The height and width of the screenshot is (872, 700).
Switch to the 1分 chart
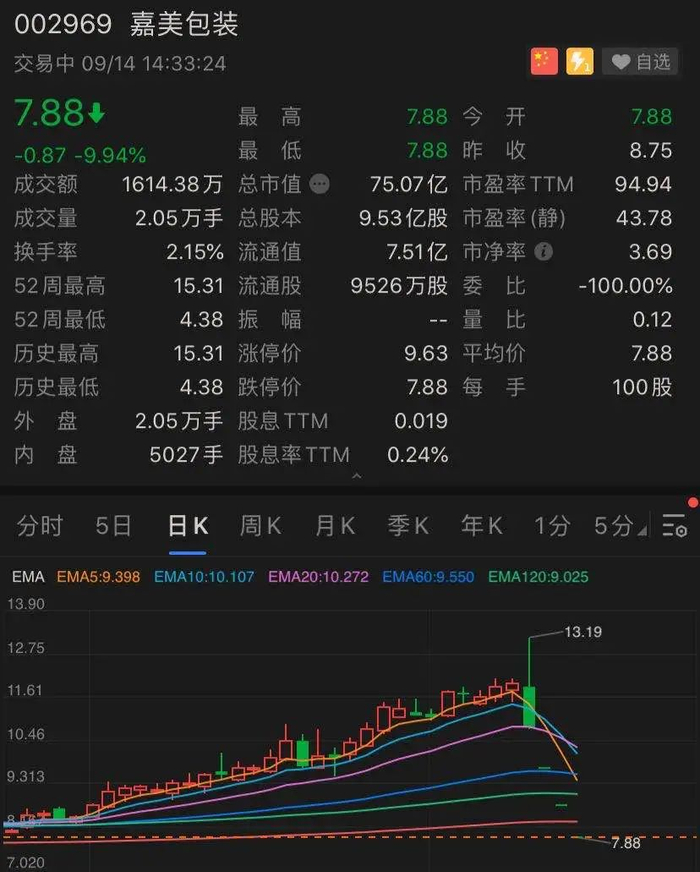552,526
